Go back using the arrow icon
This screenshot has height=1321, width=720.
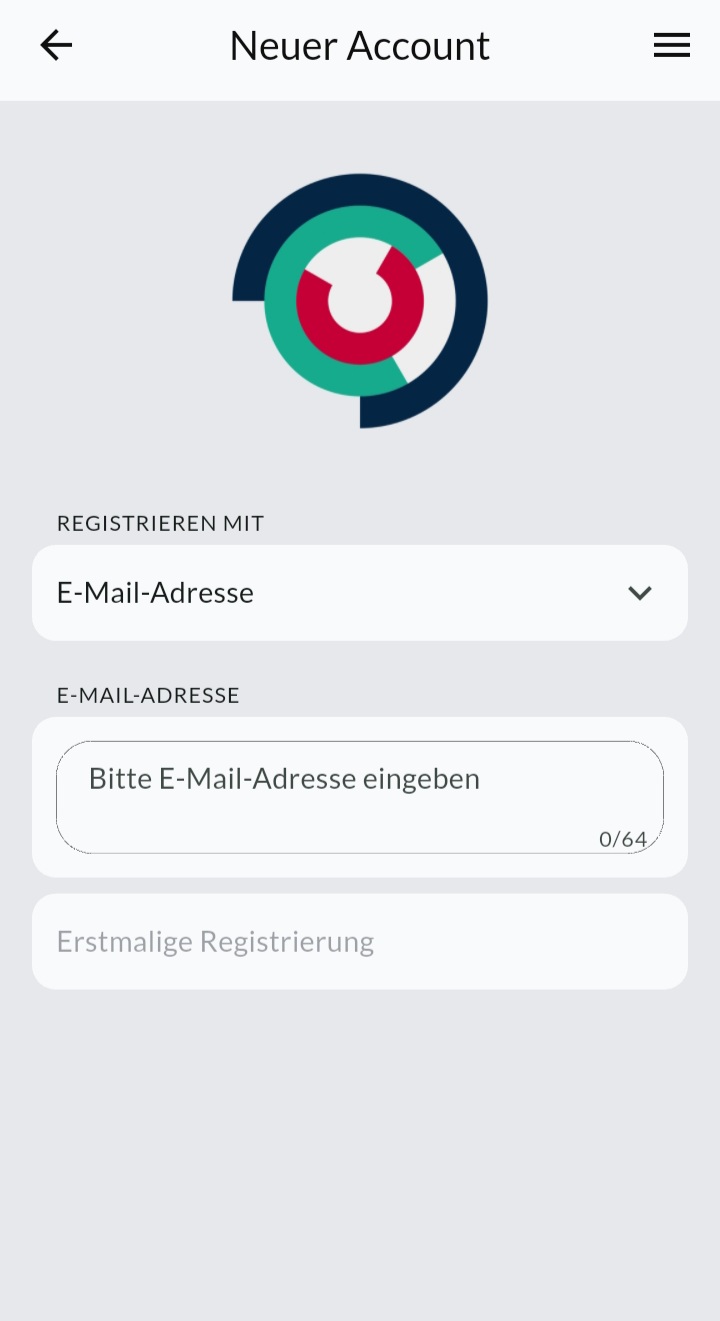pyautogui.click(x=56, y=45)
